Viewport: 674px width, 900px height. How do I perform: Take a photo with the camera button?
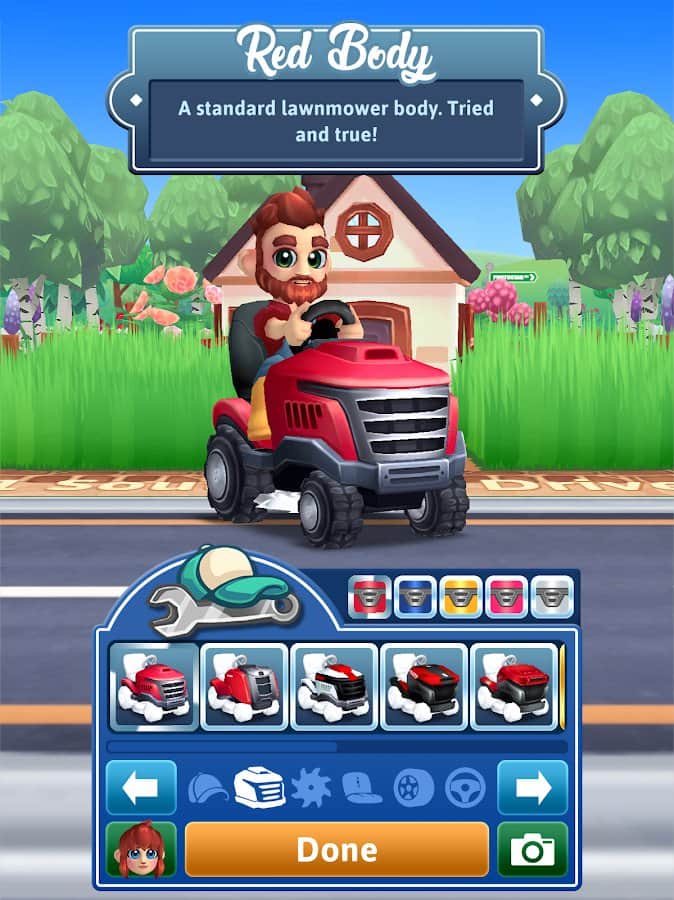(532, 850)
